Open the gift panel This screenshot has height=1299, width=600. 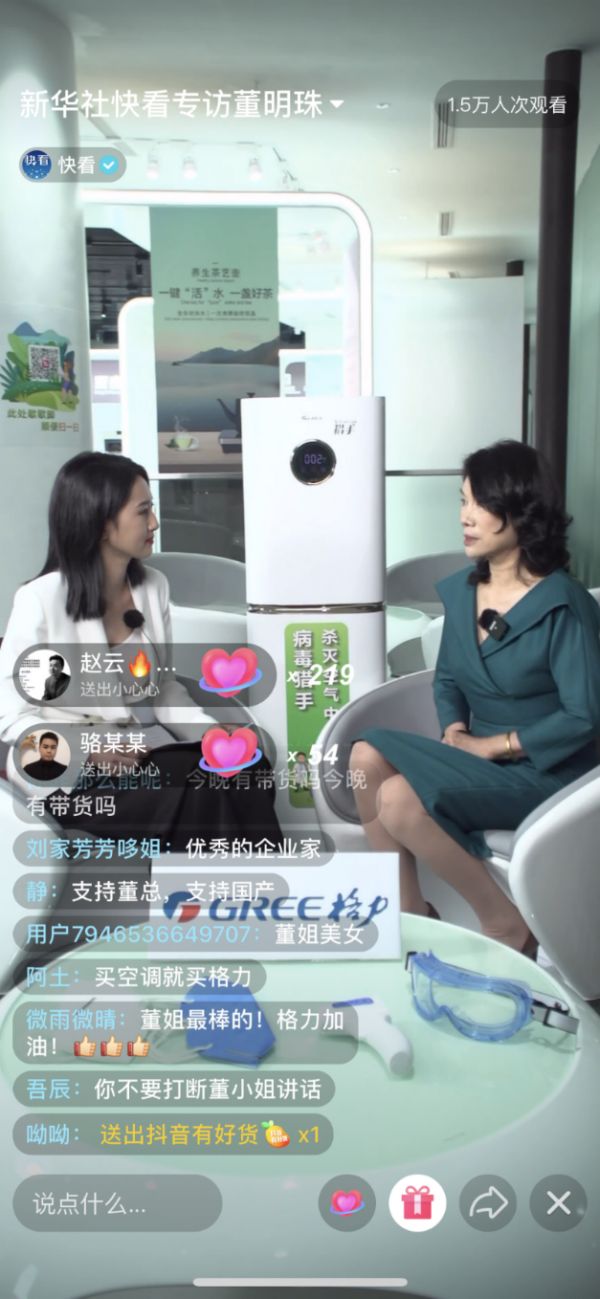417,1203
